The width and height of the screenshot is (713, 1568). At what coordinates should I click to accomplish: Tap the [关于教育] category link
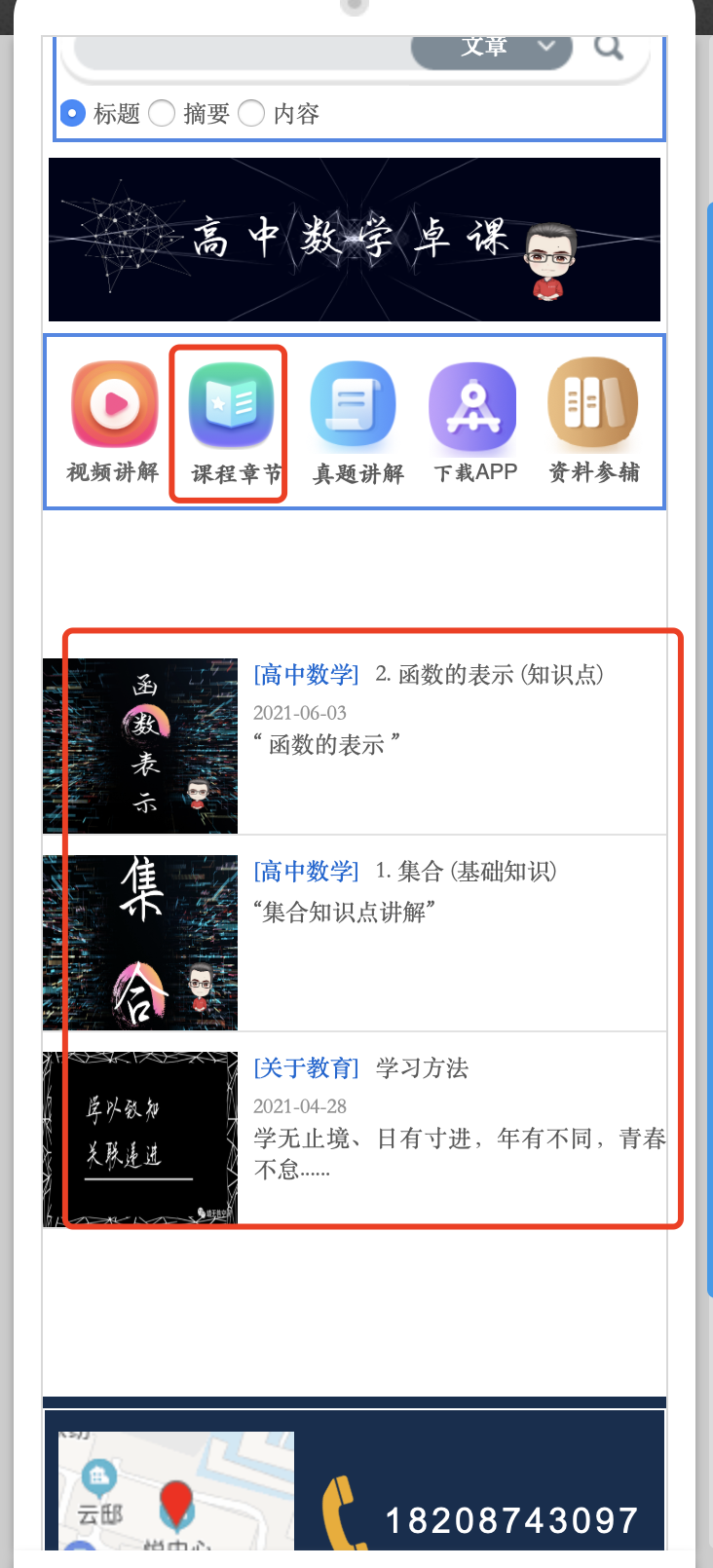pos(306,1068)
